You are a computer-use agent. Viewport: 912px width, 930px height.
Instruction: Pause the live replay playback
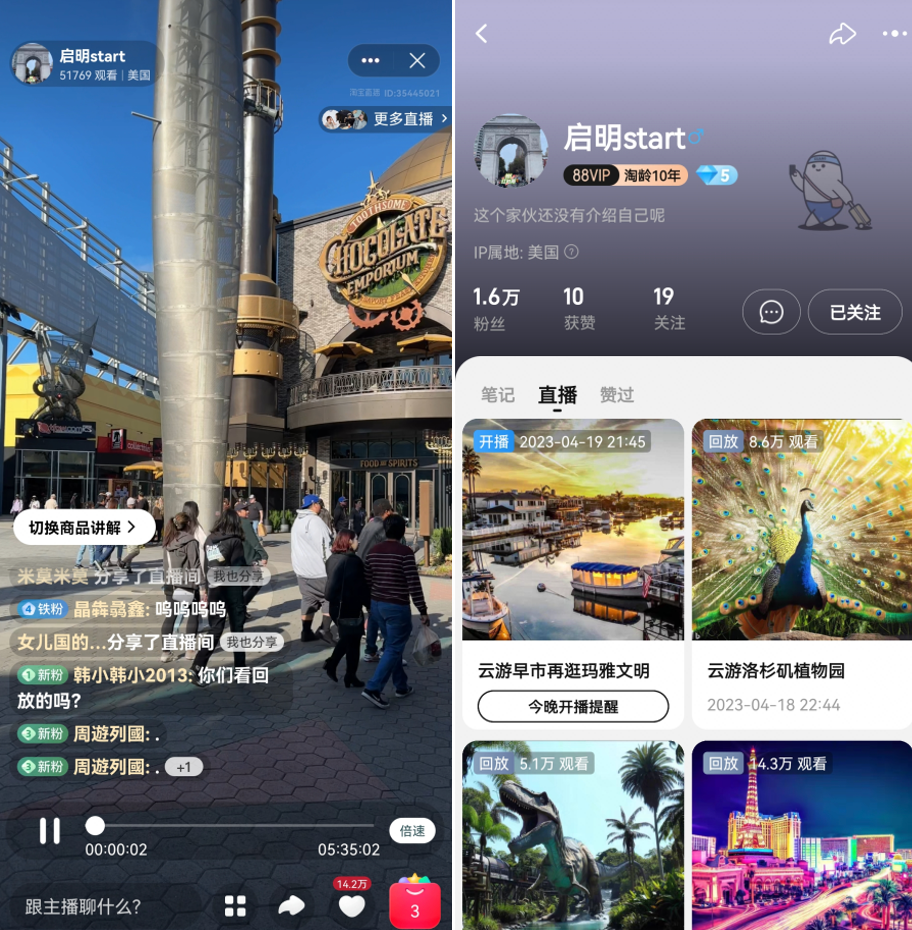click(x=49, y=831)
